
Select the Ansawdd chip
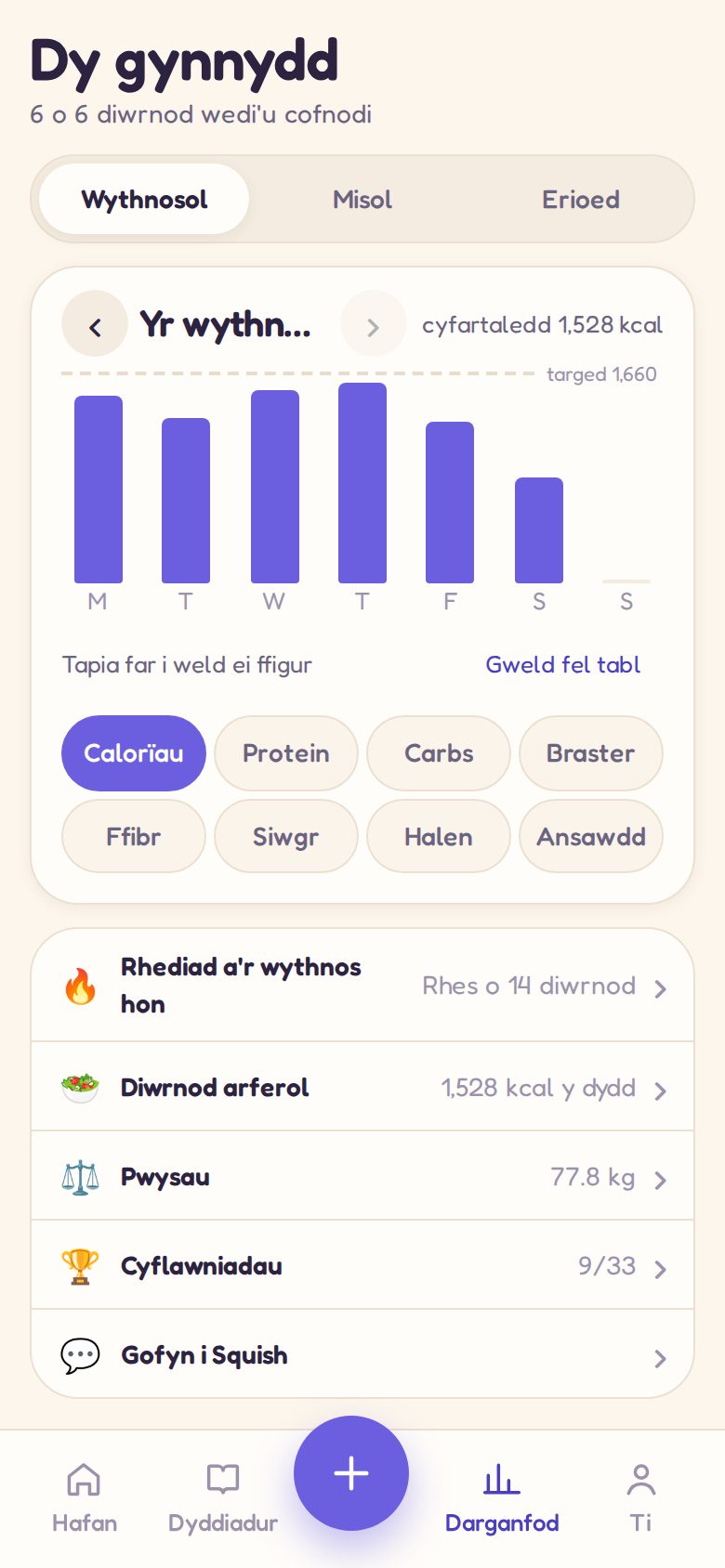point(591,837)
